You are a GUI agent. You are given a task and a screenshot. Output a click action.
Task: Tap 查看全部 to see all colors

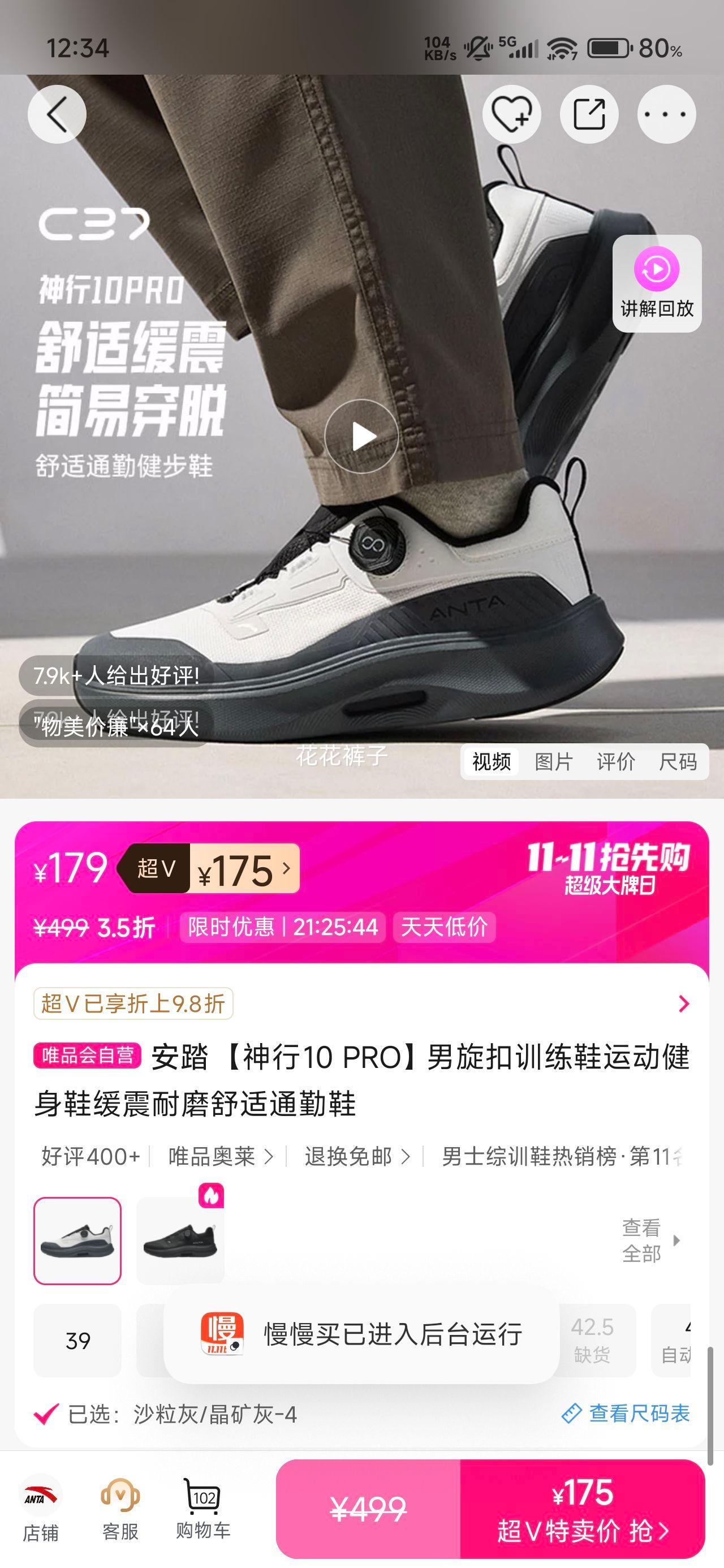(x=650, y=1240)
